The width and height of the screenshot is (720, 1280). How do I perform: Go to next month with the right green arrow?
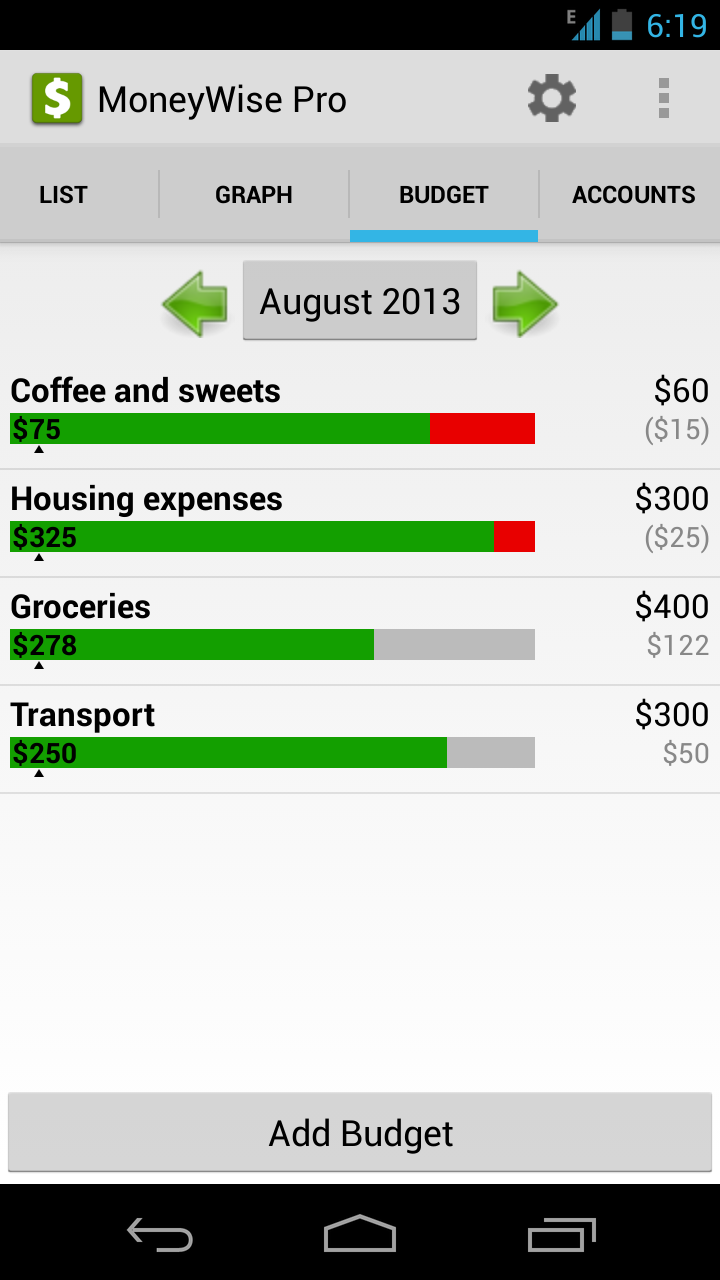click(525, 301)
